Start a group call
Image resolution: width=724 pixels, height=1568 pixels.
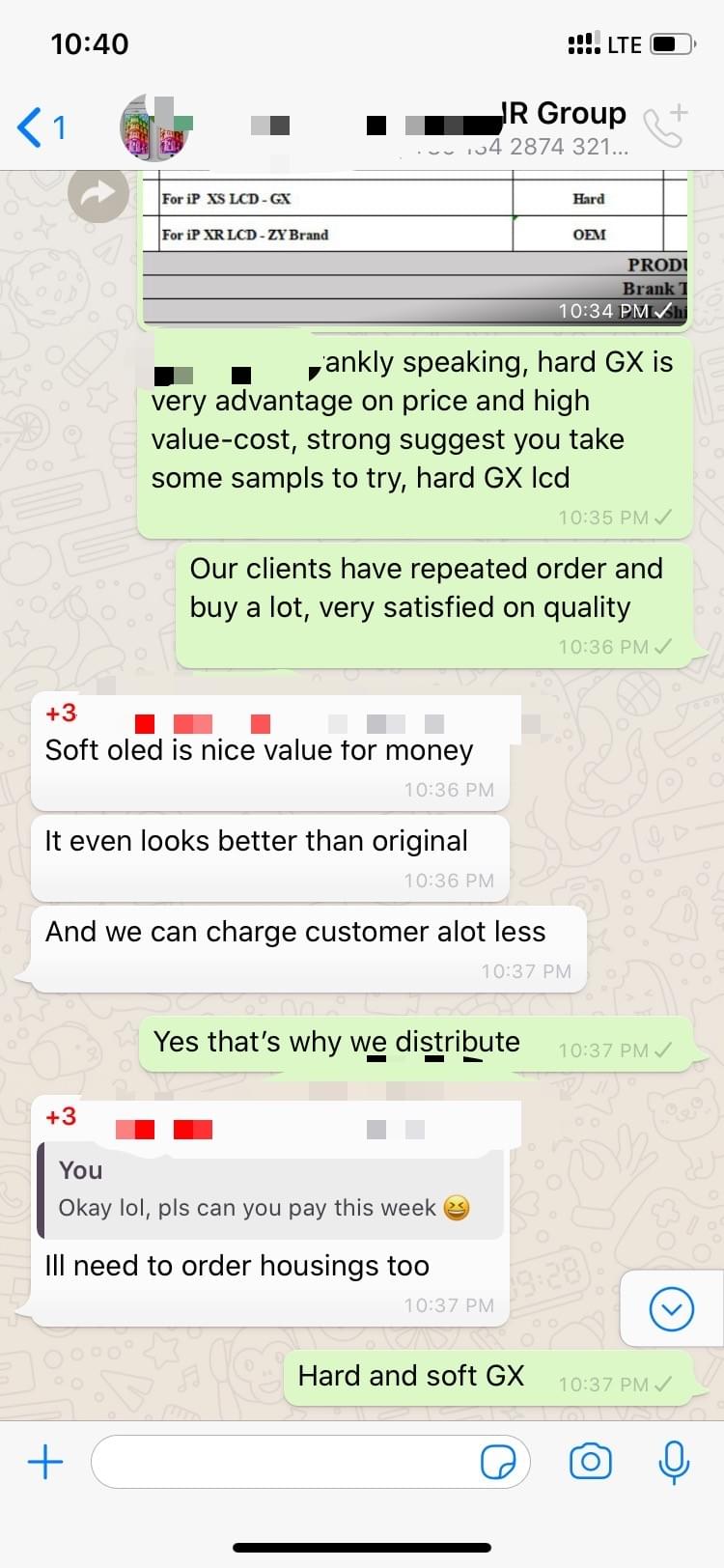tap(666, 126)
